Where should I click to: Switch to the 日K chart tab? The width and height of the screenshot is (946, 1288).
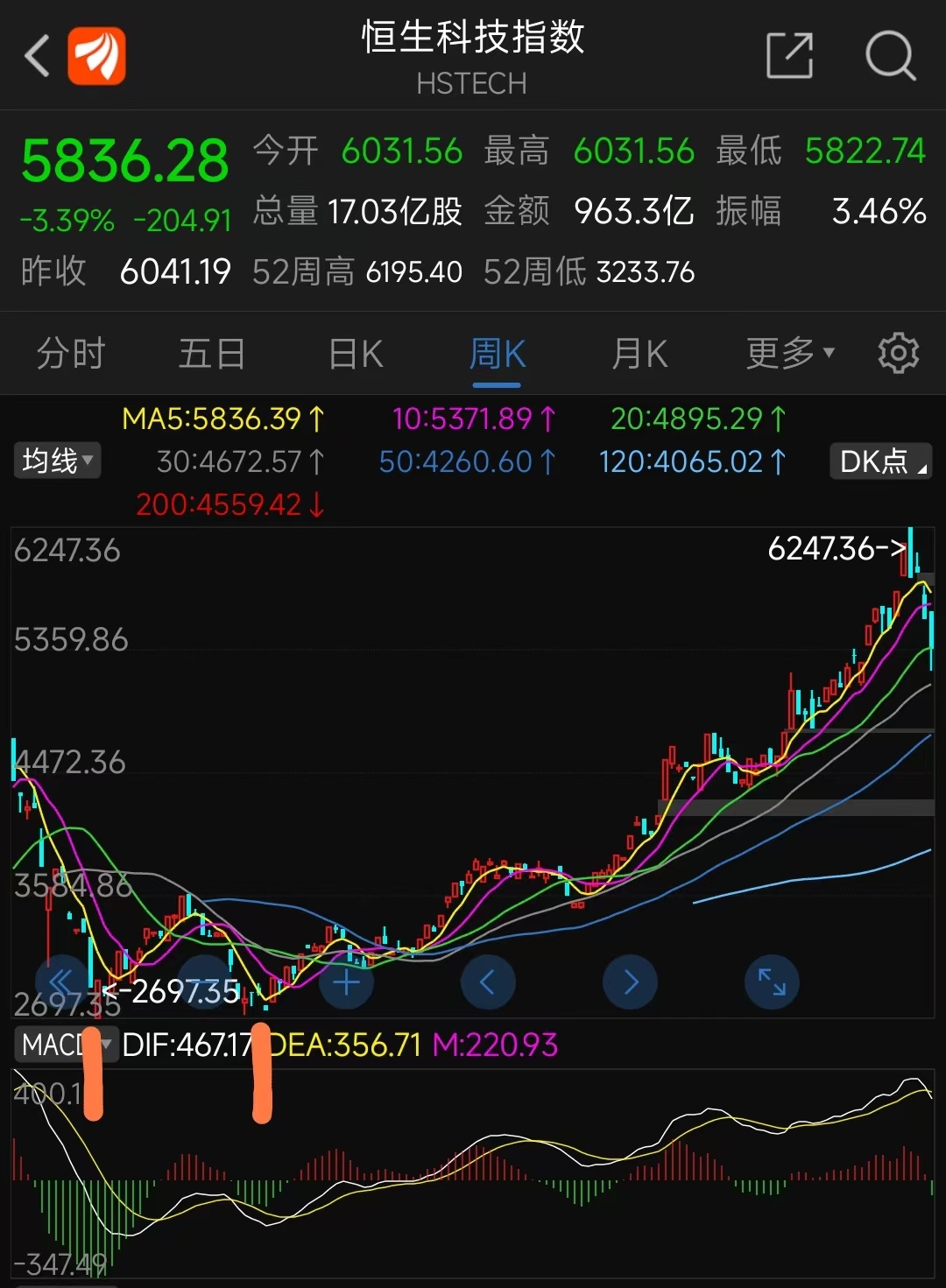click(x=356, y=355)
